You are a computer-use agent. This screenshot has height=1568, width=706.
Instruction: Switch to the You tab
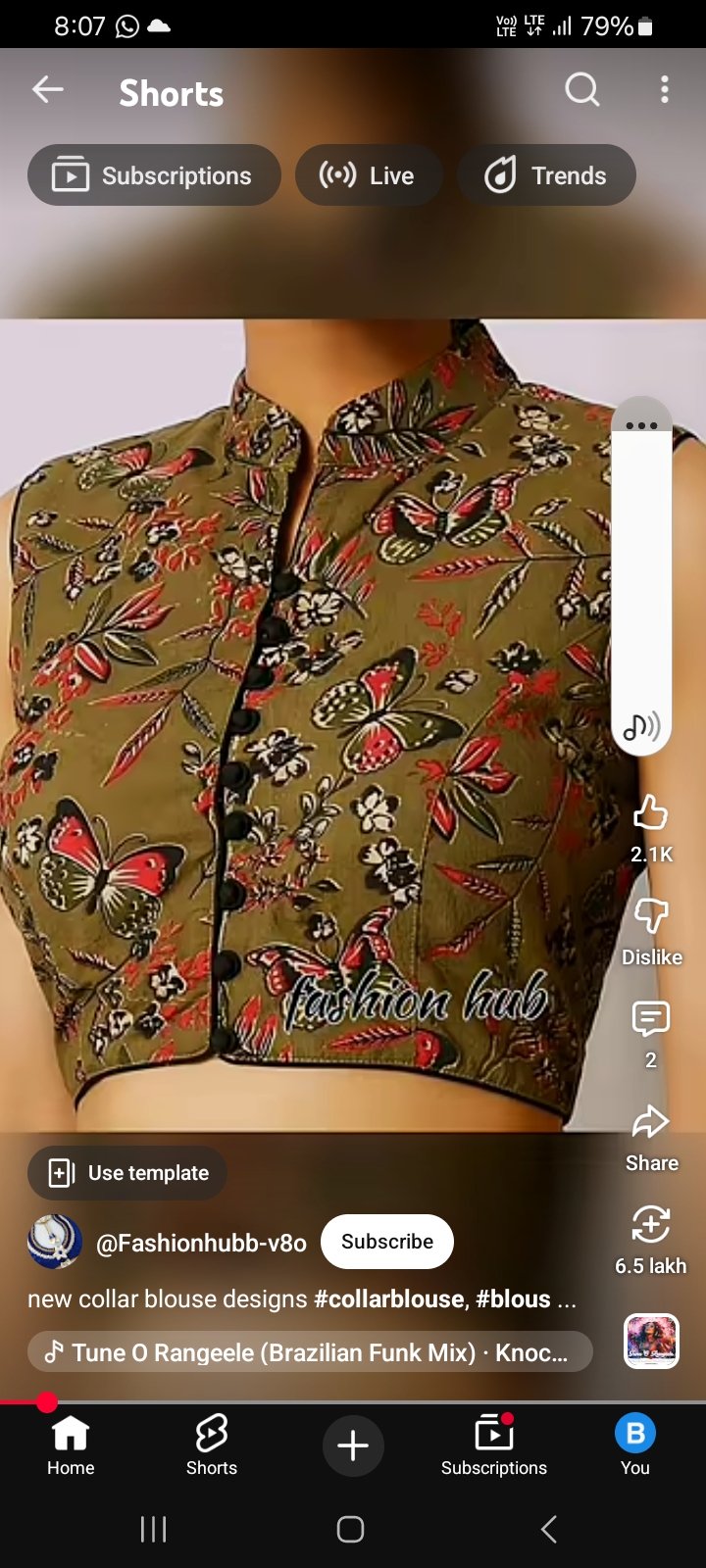click(x=635, y=1445)
